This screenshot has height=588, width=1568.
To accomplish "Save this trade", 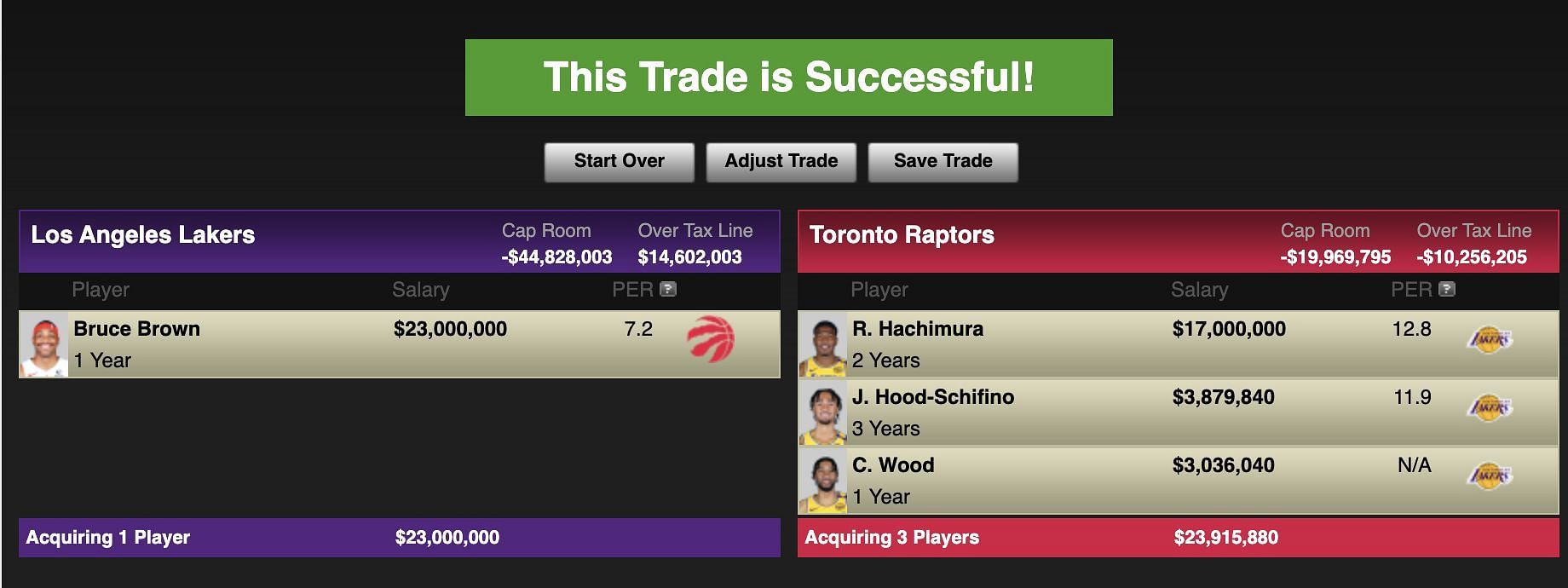I will (943, 161).
